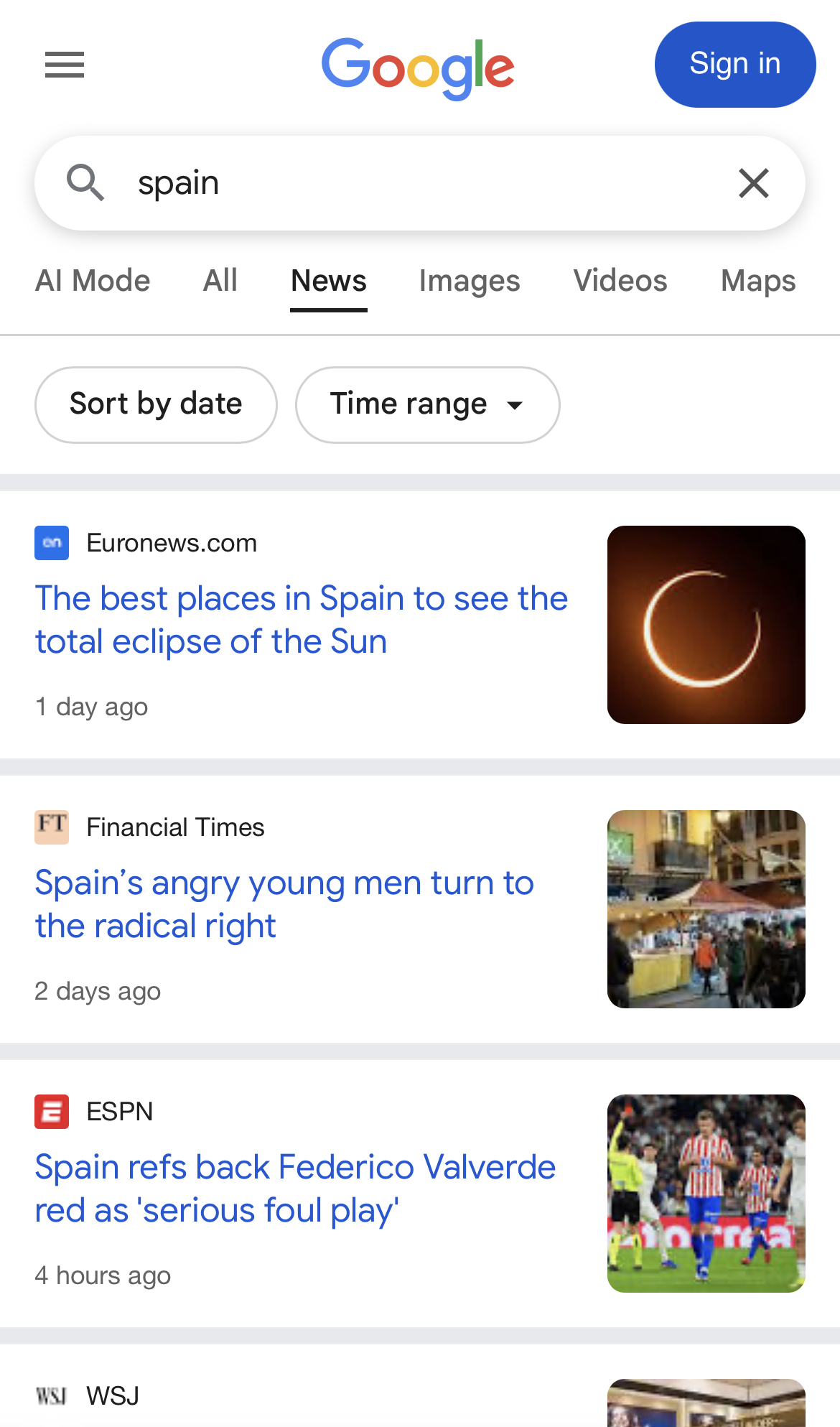This screenshot has width=840, height=1427.
Task: Clear the search query with X
Action: [x=754, y=183]
